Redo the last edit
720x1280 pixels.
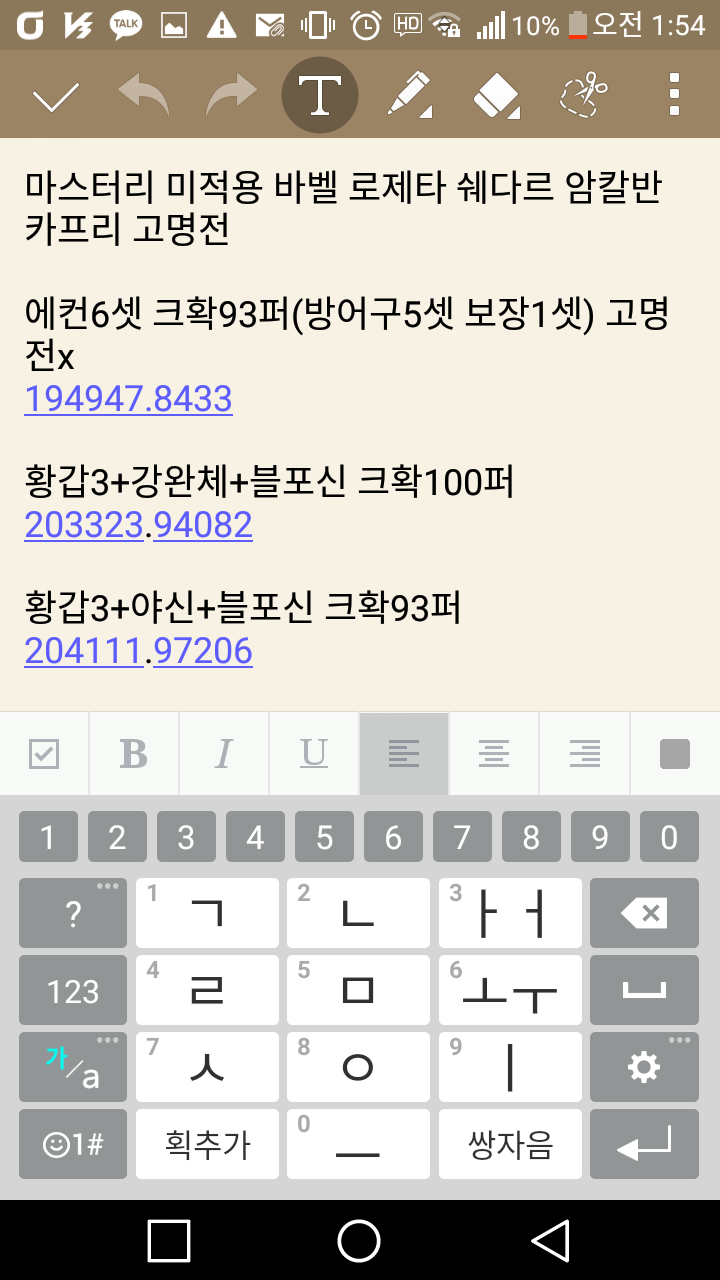(x=231, y=96)
